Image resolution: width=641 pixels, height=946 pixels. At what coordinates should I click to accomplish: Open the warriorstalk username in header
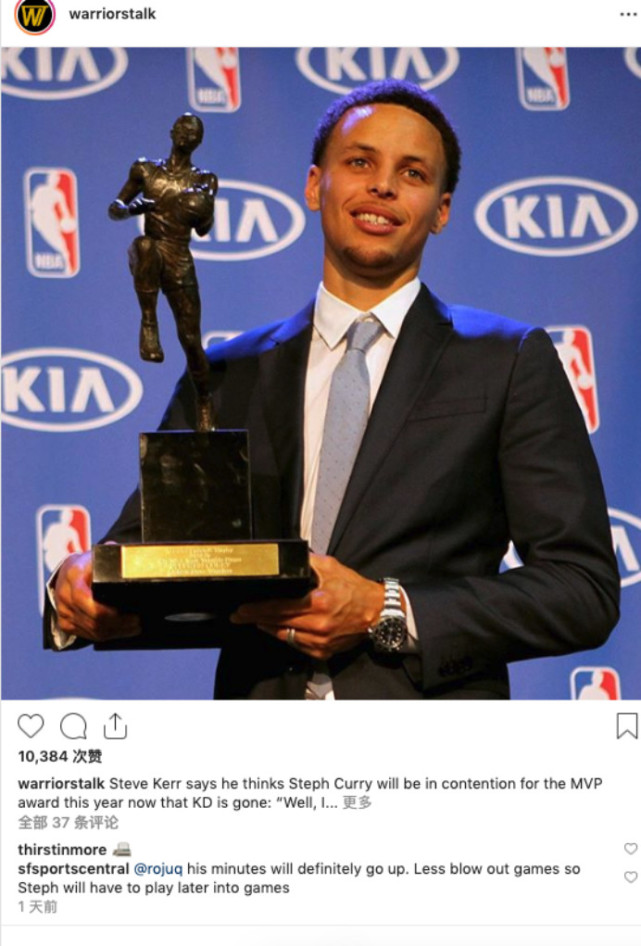(112, 14)
